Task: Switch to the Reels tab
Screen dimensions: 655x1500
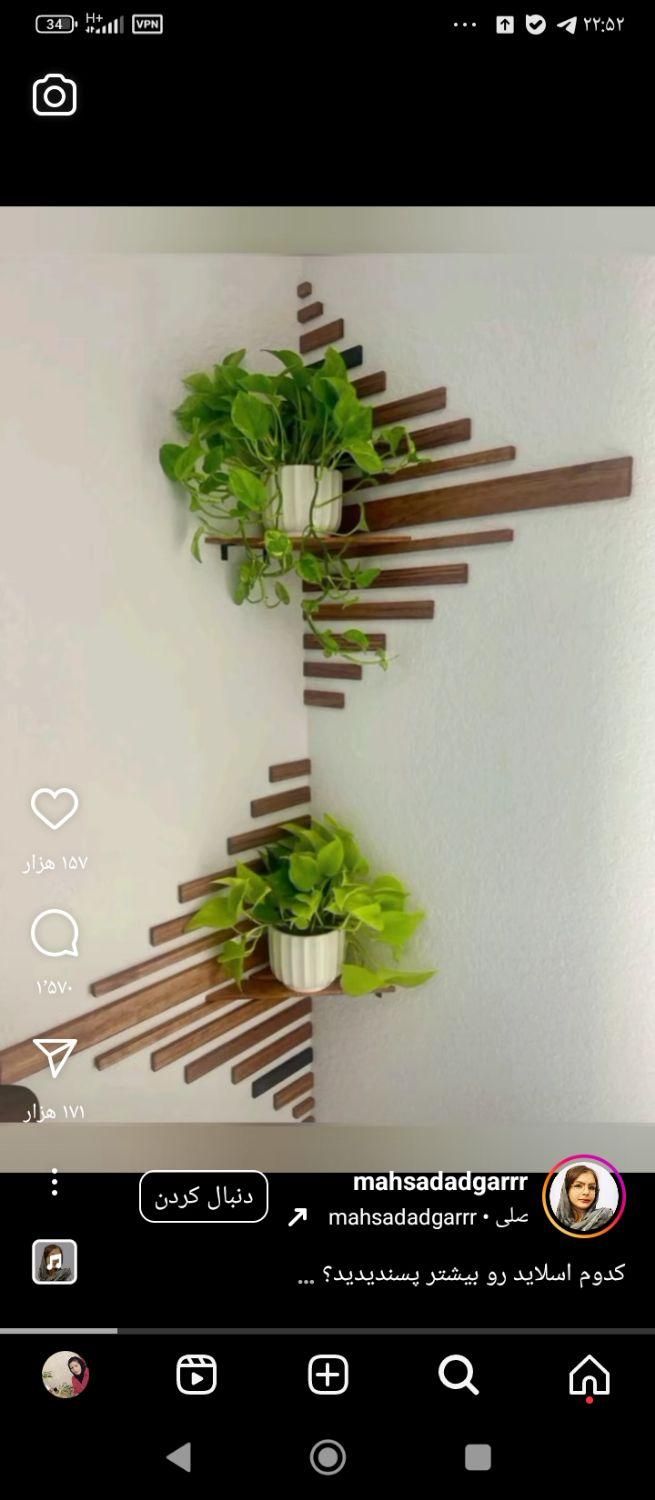Action: [x=197, y=1376]
